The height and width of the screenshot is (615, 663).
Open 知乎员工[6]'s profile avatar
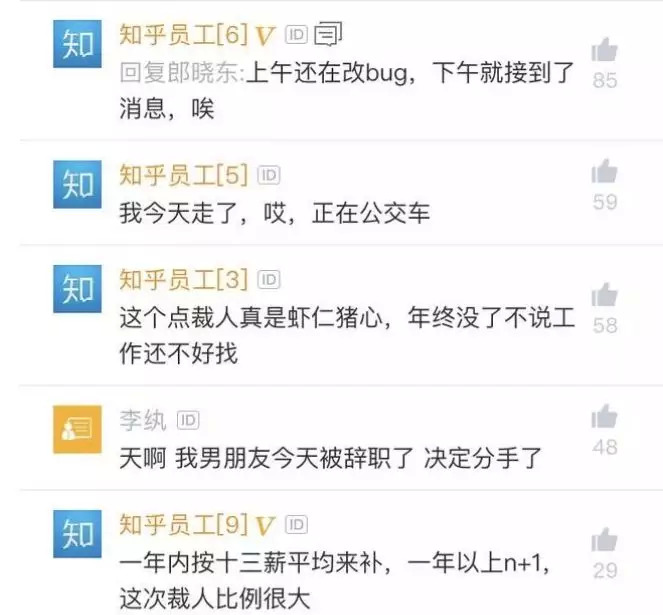pyautogui.click(x=77, y=44)
